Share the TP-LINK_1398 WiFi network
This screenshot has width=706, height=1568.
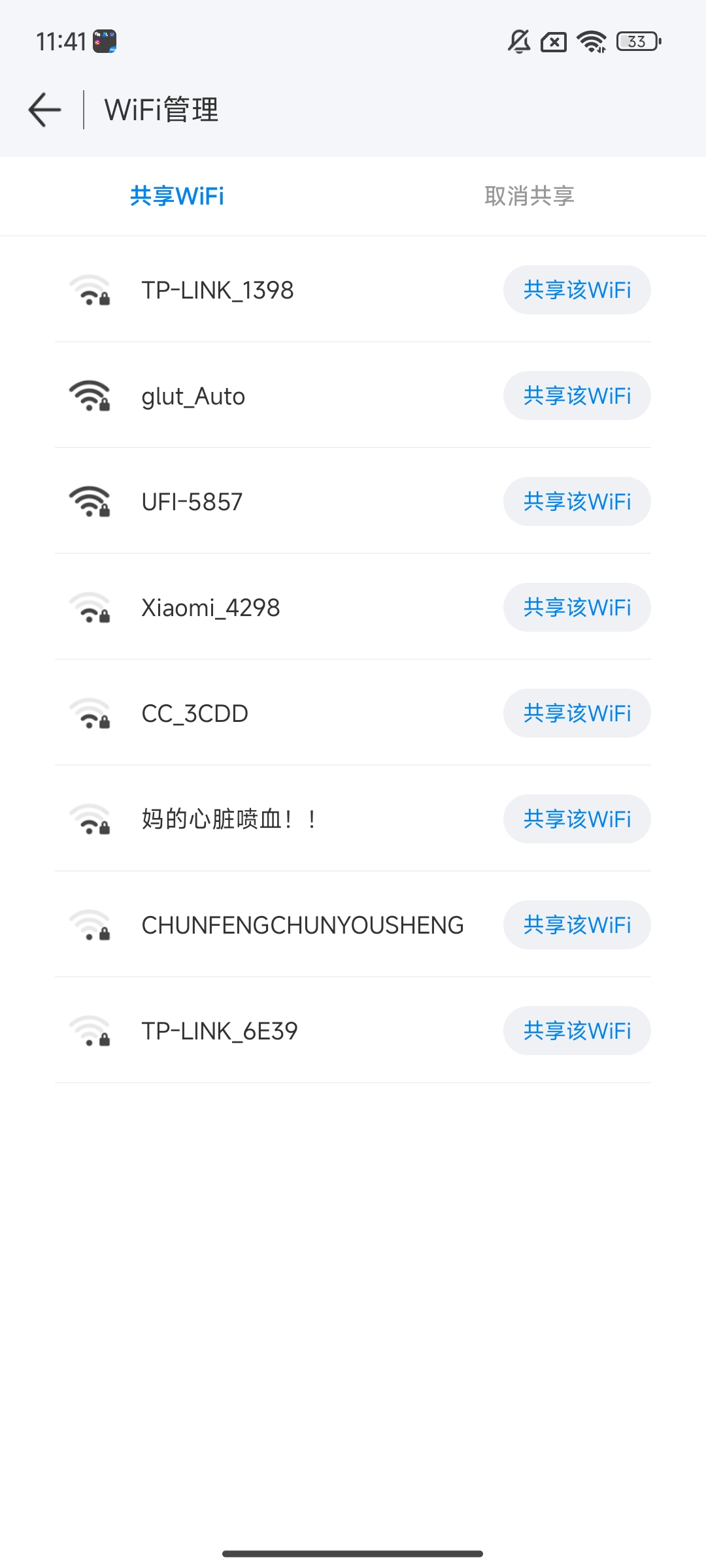(x=577, y=290)
